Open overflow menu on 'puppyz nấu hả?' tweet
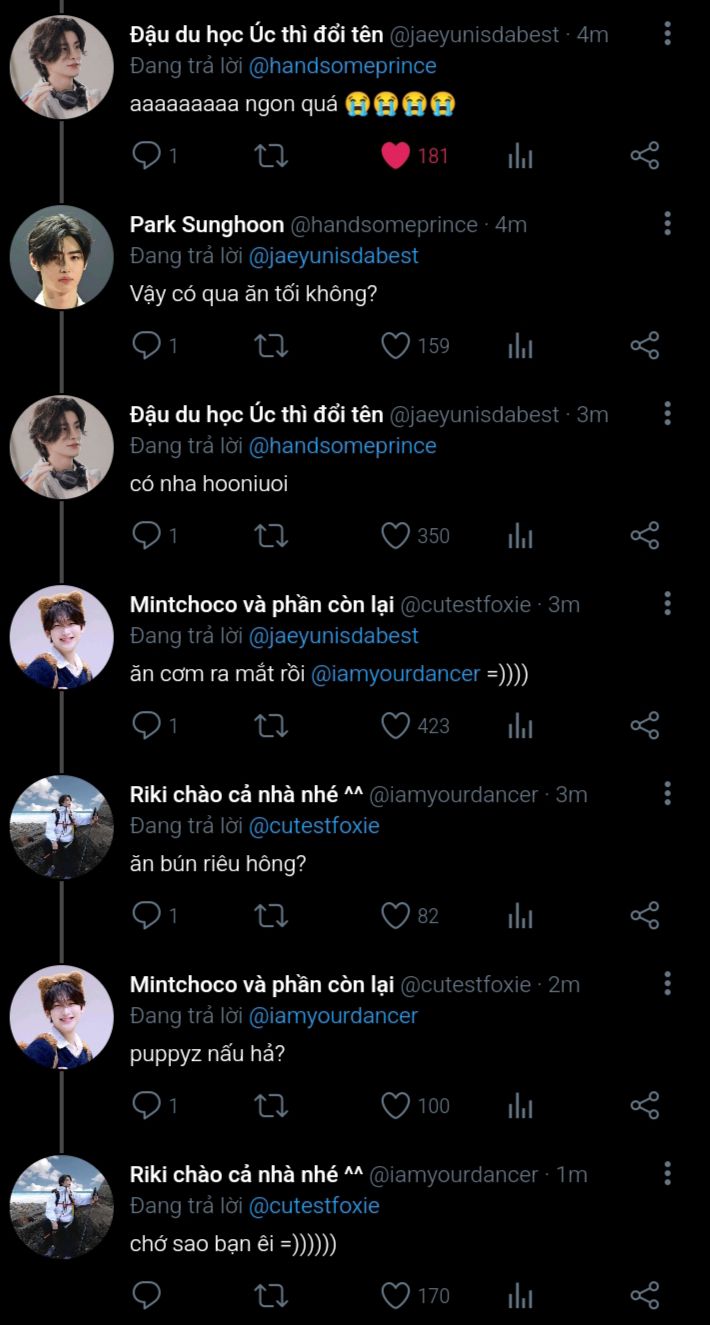This screenshot has height=1325, width=710. tap(667, 984)
